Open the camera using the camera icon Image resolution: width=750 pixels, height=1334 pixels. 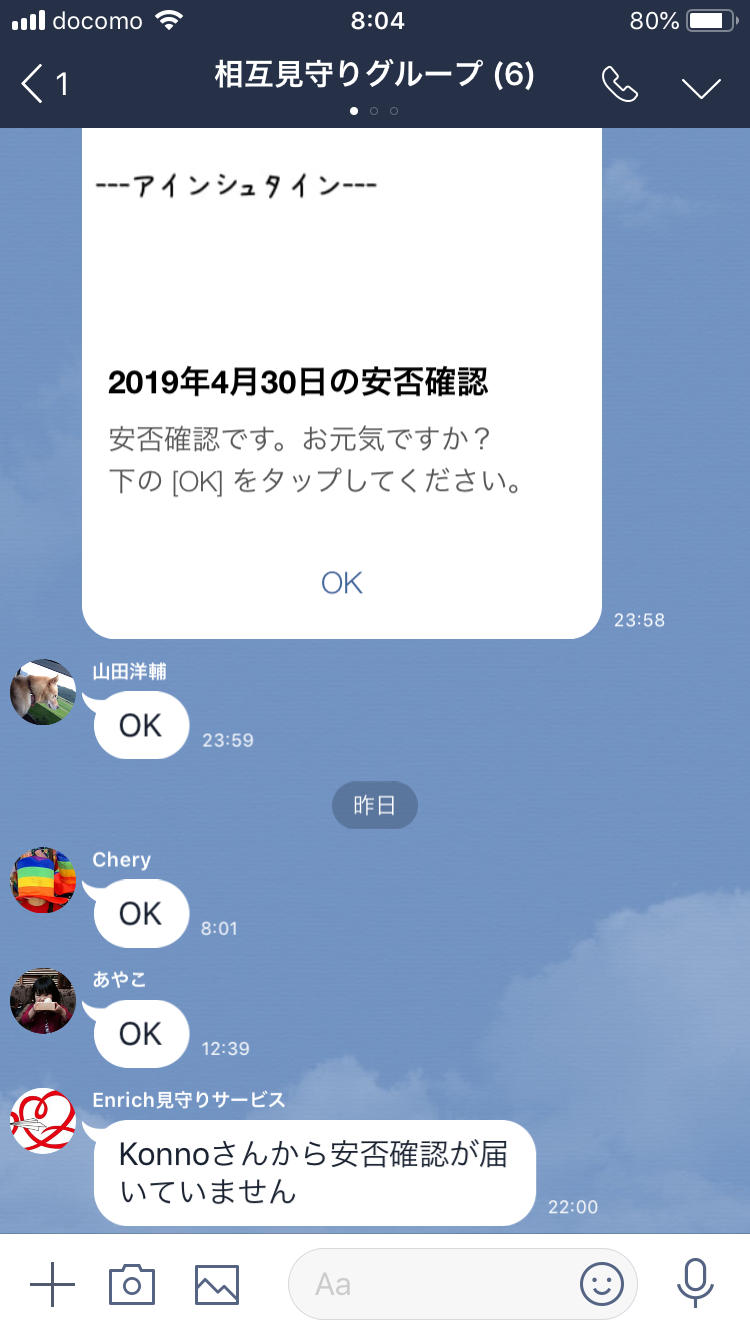click(x=134, y=1284)
